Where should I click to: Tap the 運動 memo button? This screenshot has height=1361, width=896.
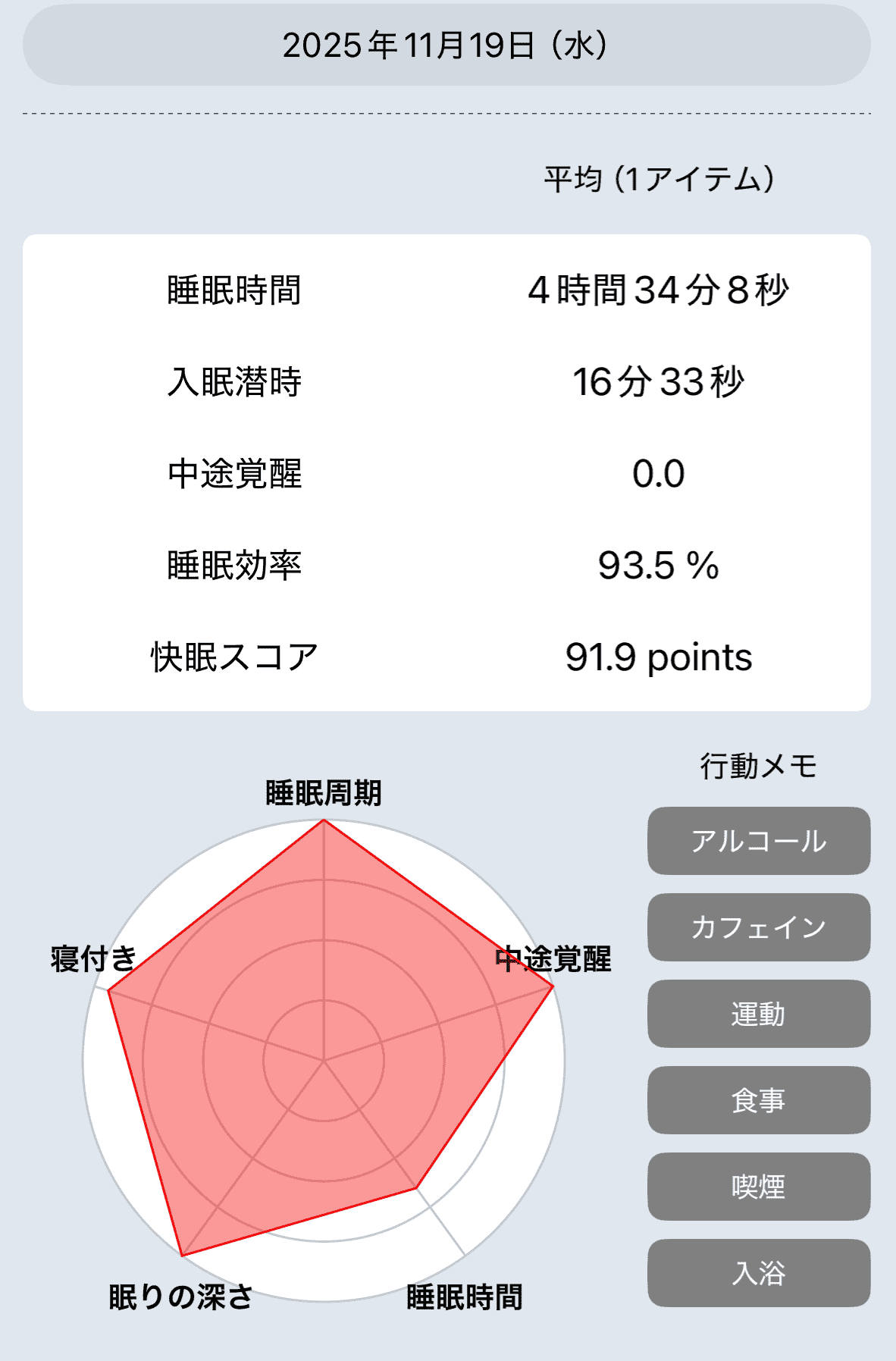point(758,1014)
